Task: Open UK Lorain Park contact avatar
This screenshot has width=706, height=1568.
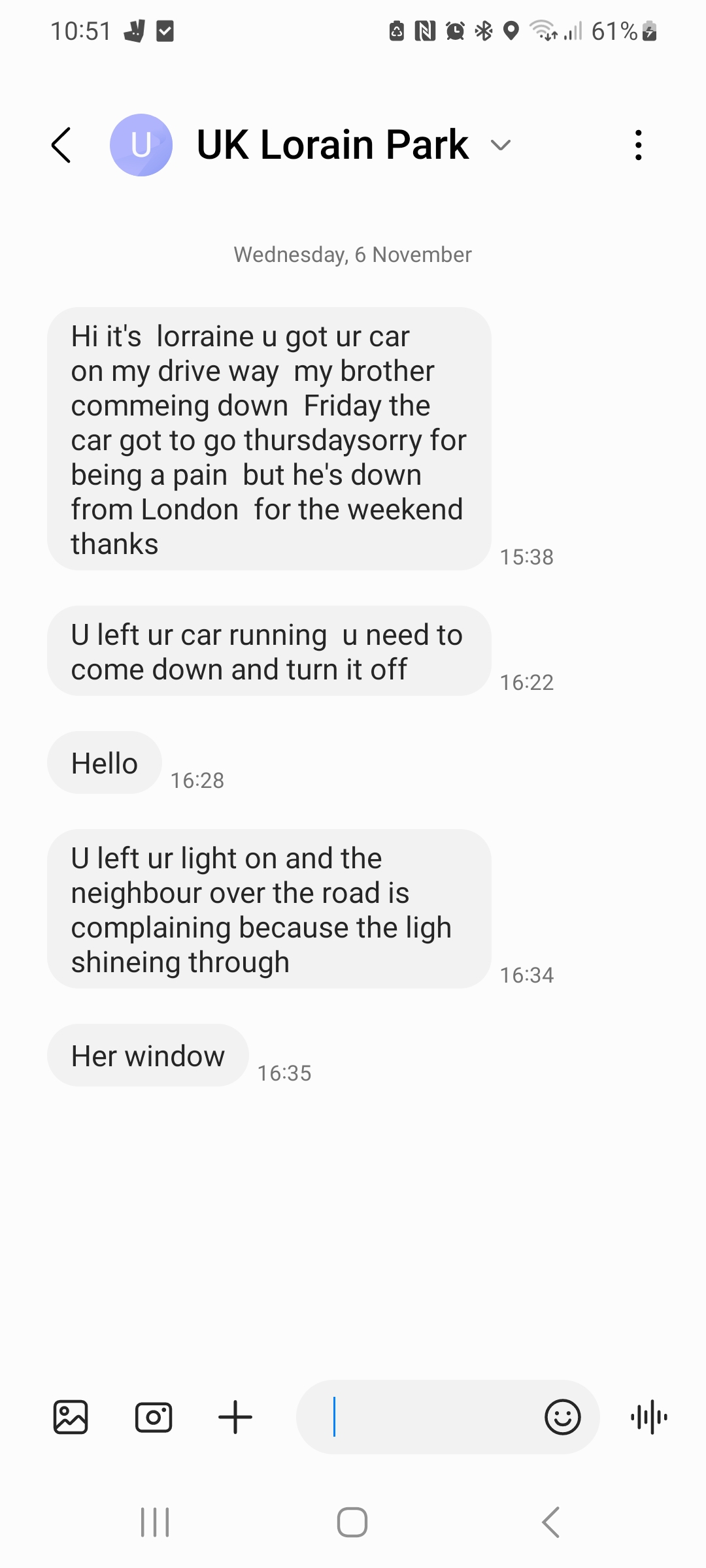Action: (141, 145)
